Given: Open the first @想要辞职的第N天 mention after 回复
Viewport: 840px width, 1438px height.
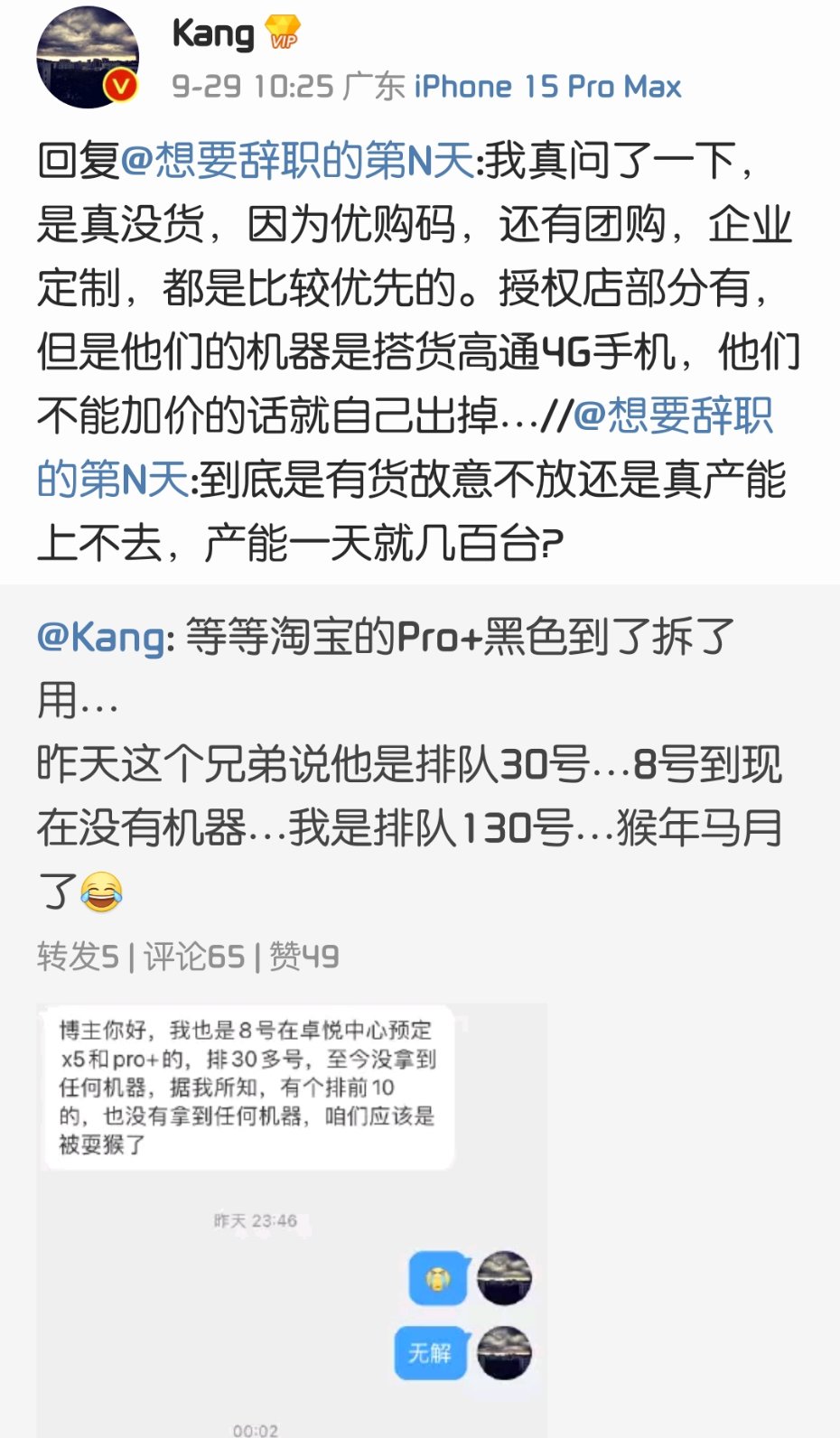Looking at the screenshot, I should 298,162.
